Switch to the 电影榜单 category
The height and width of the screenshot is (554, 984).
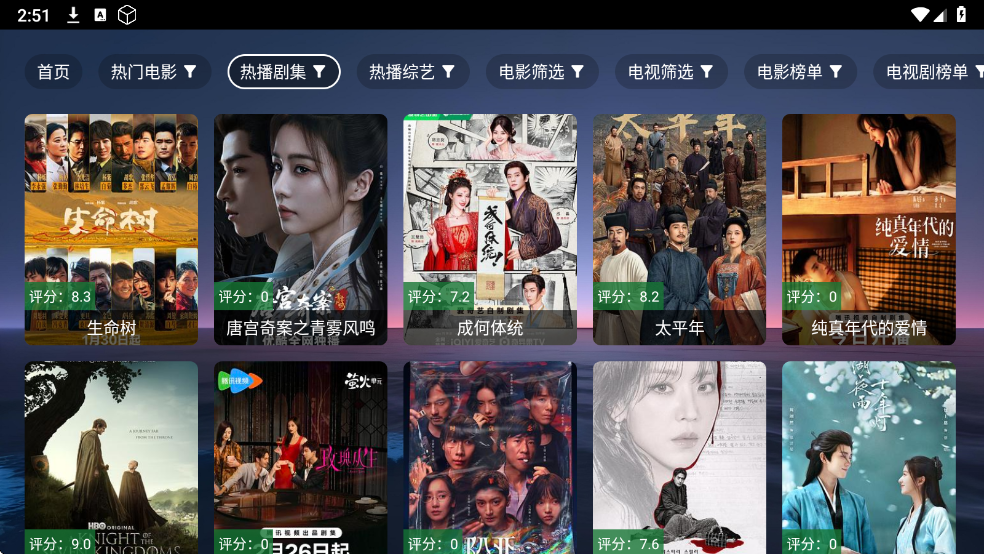(800, 72)
